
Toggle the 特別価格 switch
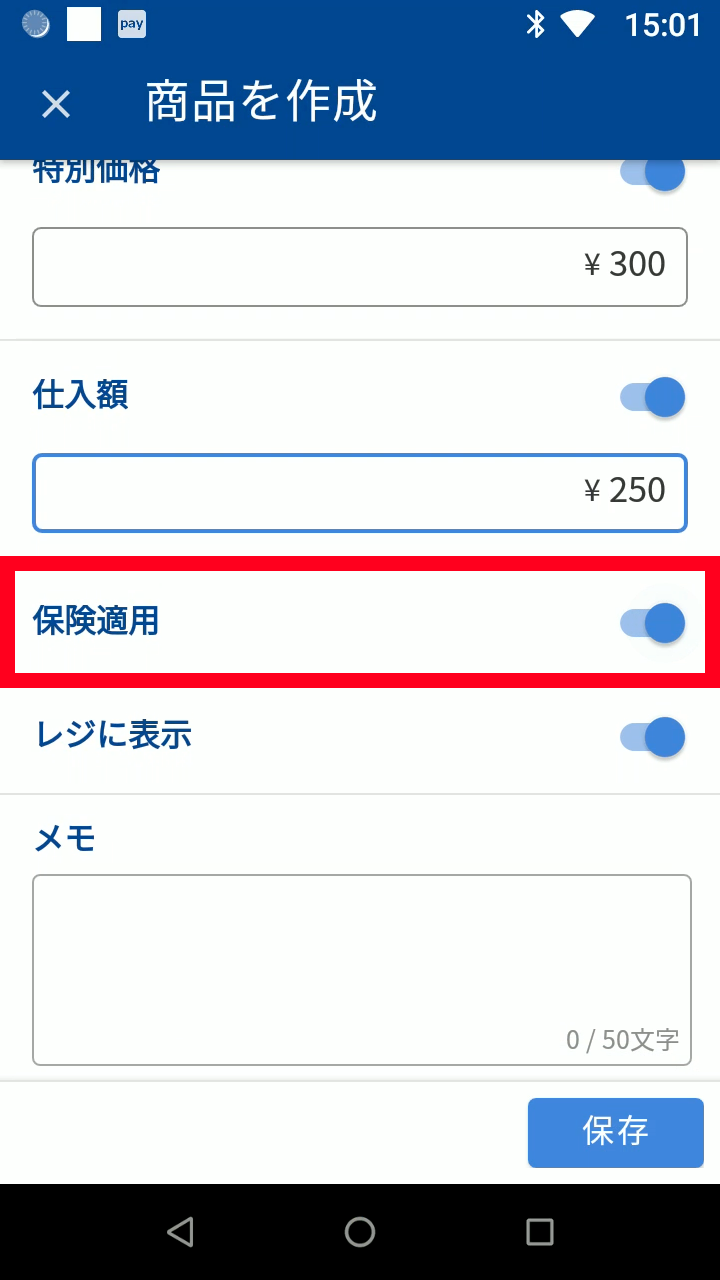tap(654, 174)
